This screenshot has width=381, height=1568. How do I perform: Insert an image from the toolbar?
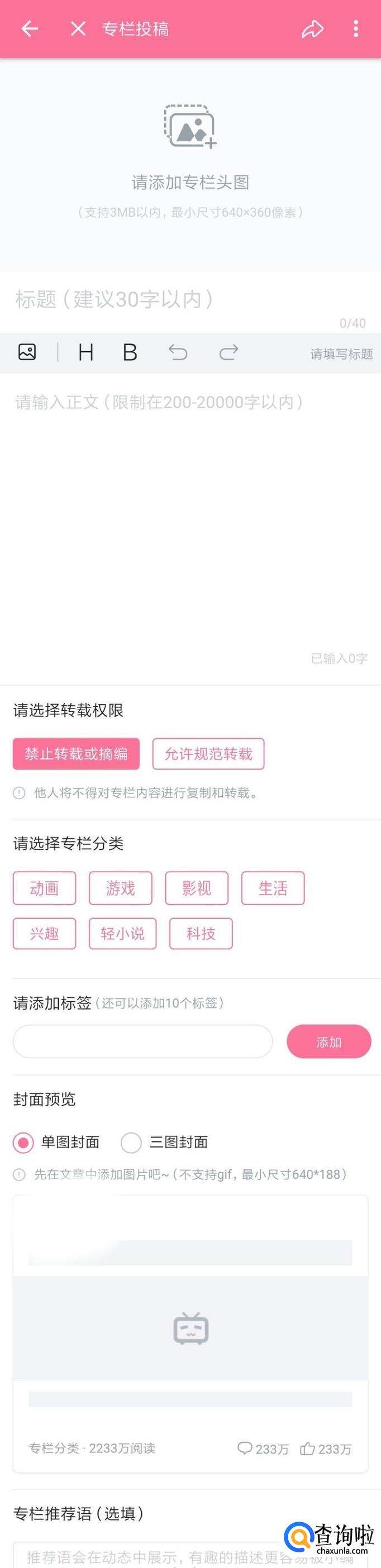(x=27, y=352)
